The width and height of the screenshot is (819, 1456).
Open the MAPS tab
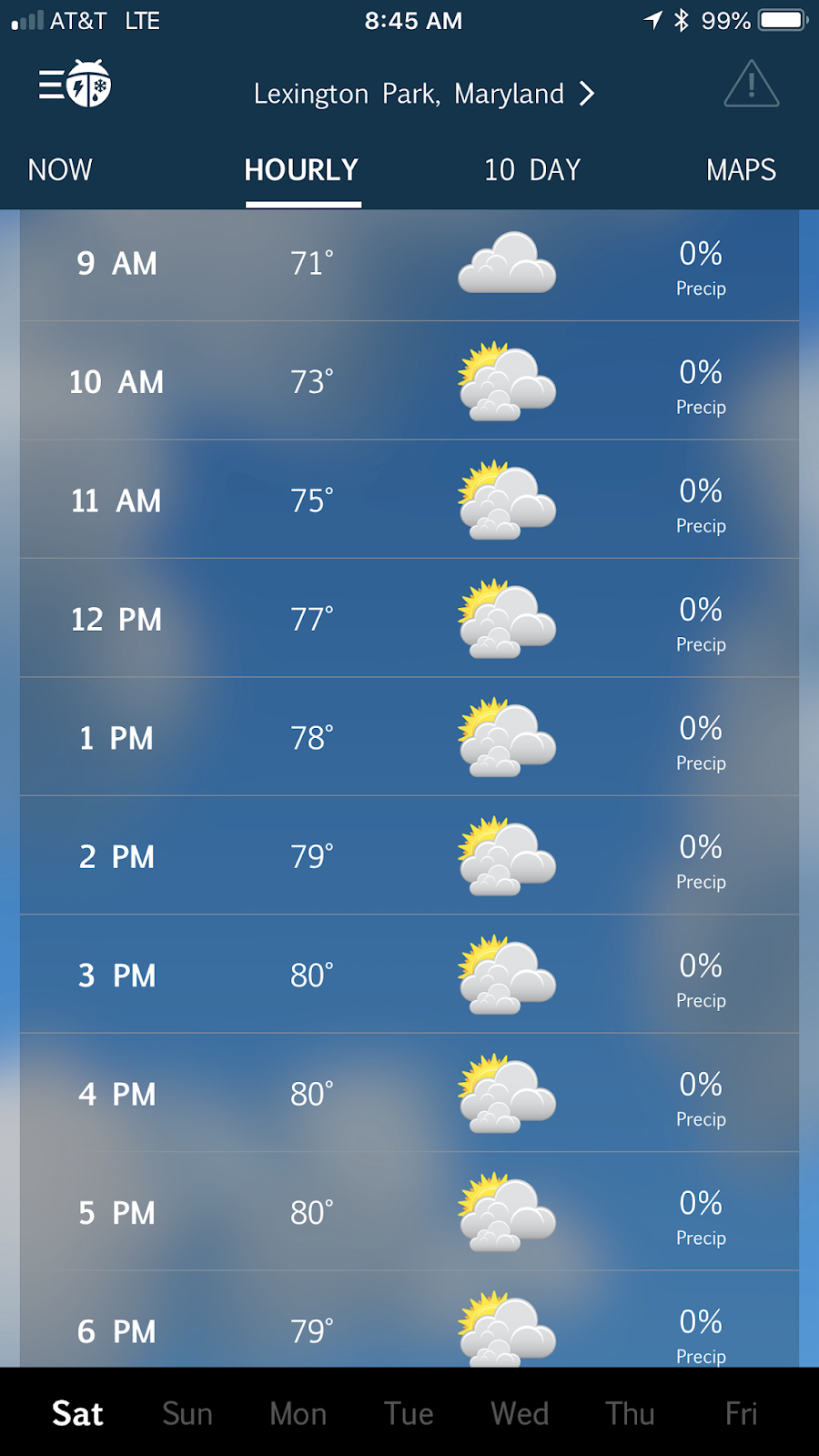(x=741, y=170)
